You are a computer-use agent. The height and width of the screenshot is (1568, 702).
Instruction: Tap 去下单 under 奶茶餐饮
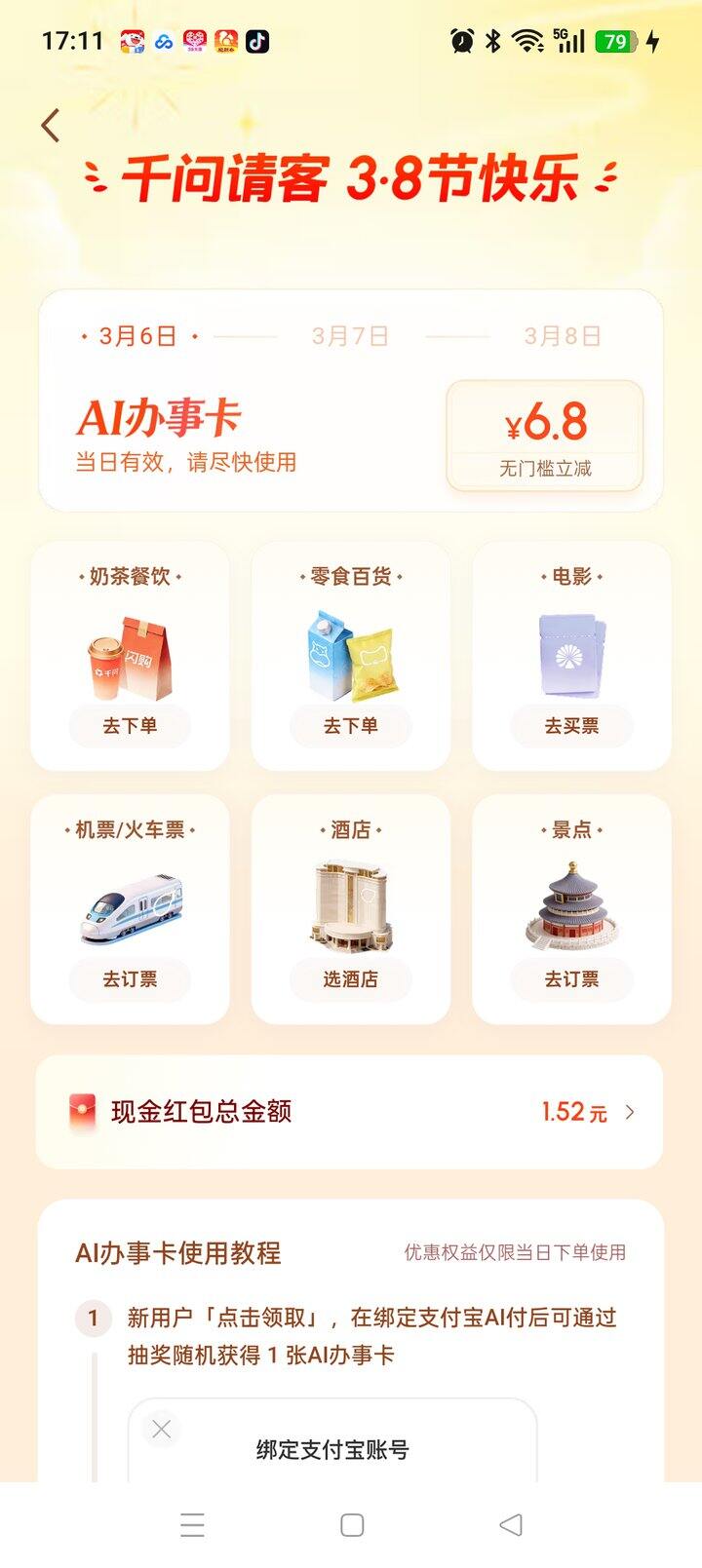click(x=130, y=726)
